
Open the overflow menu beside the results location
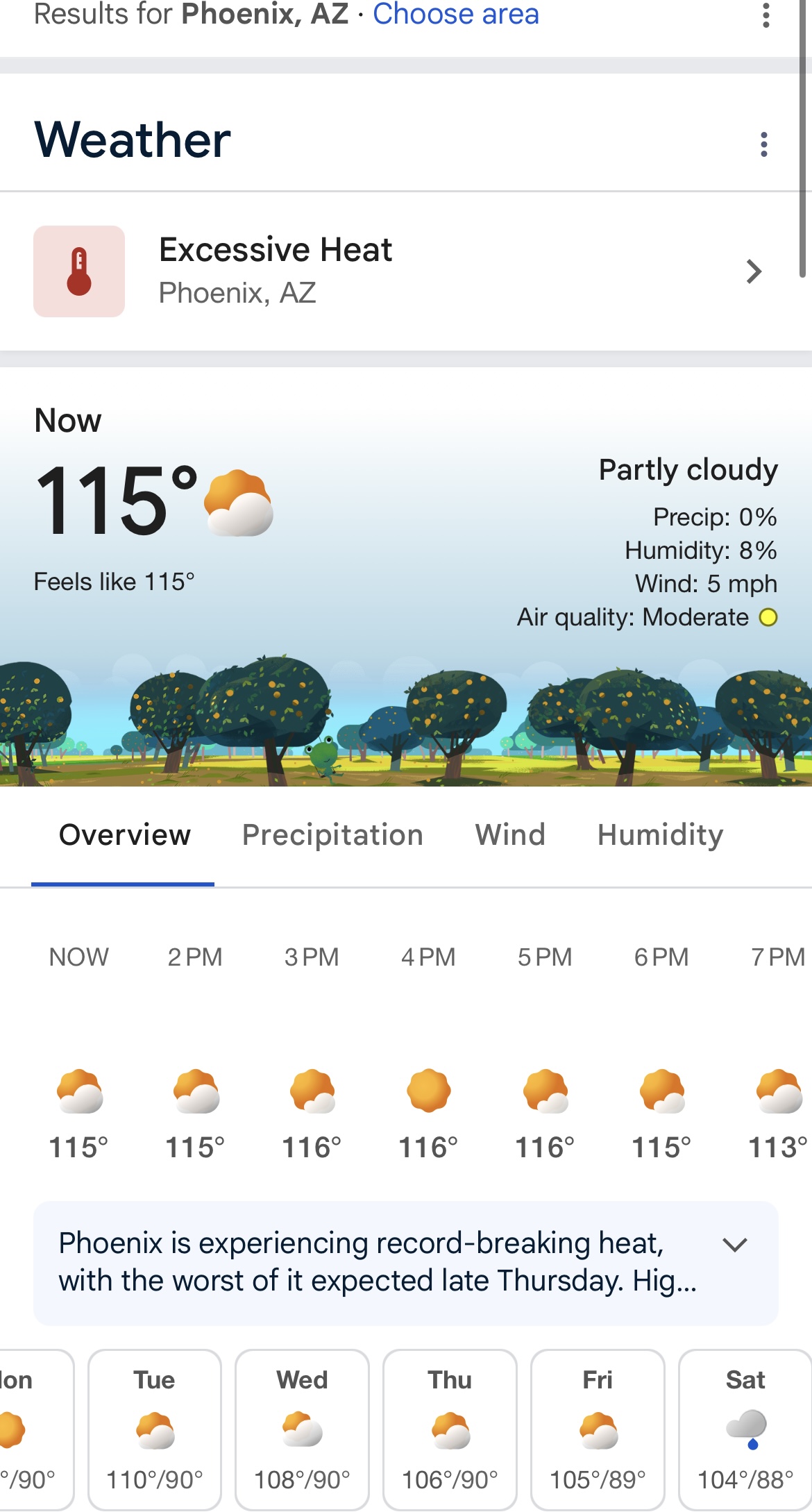766,15
